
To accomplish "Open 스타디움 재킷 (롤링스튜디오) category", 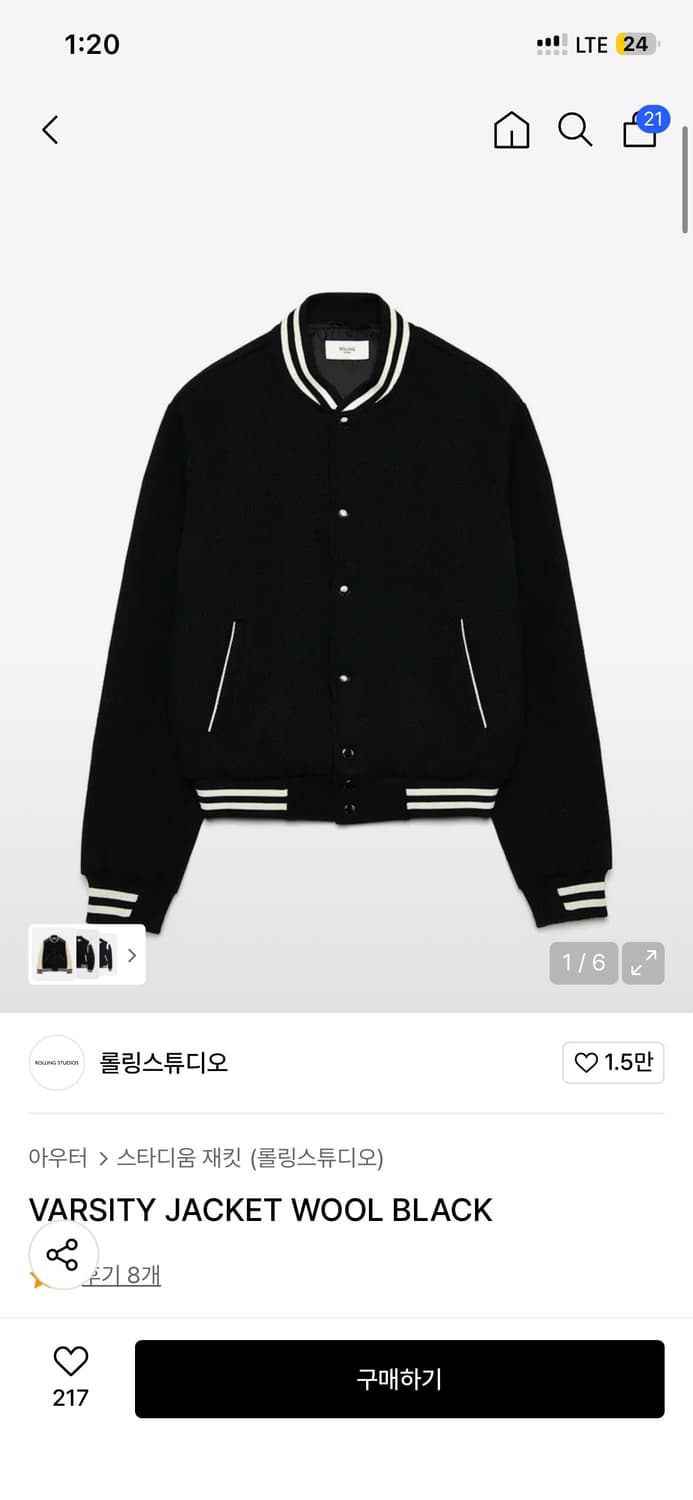I will click(x=250, y=1158).
